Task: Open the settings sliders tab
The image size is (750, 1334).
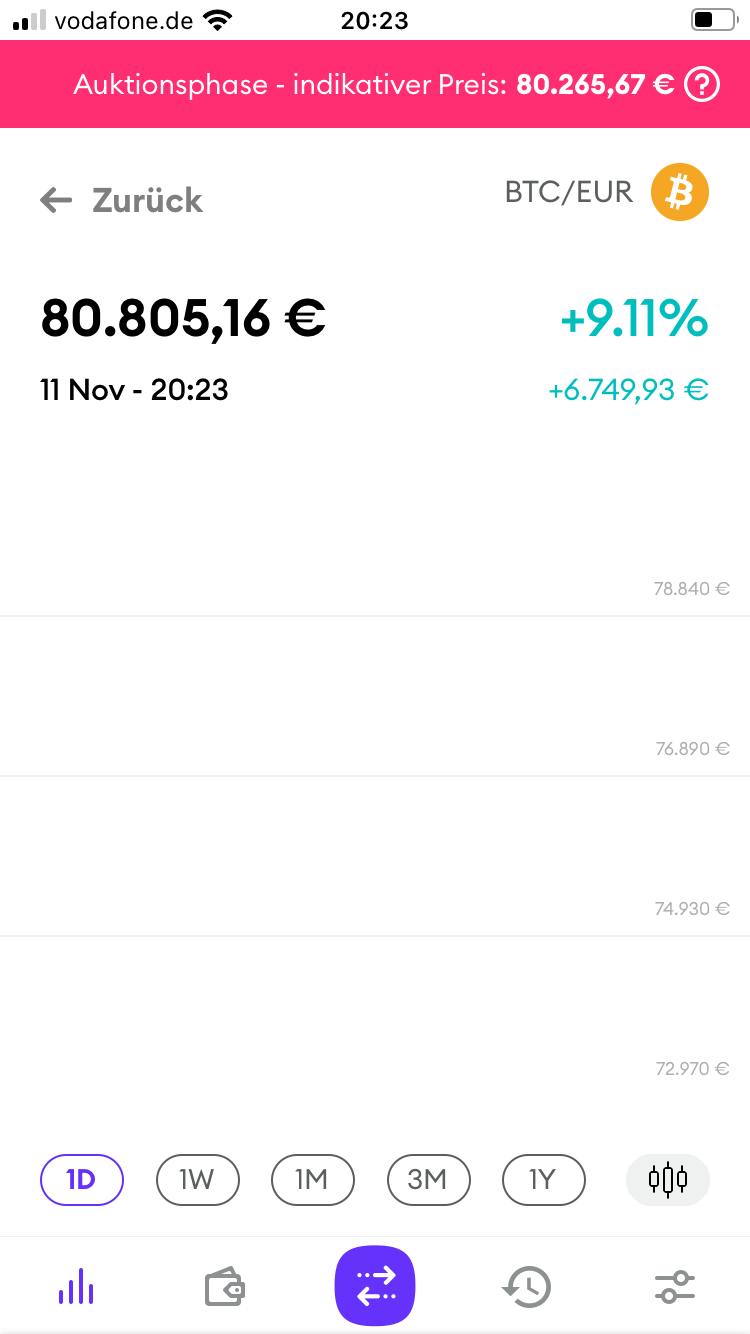Action: 675,1286
